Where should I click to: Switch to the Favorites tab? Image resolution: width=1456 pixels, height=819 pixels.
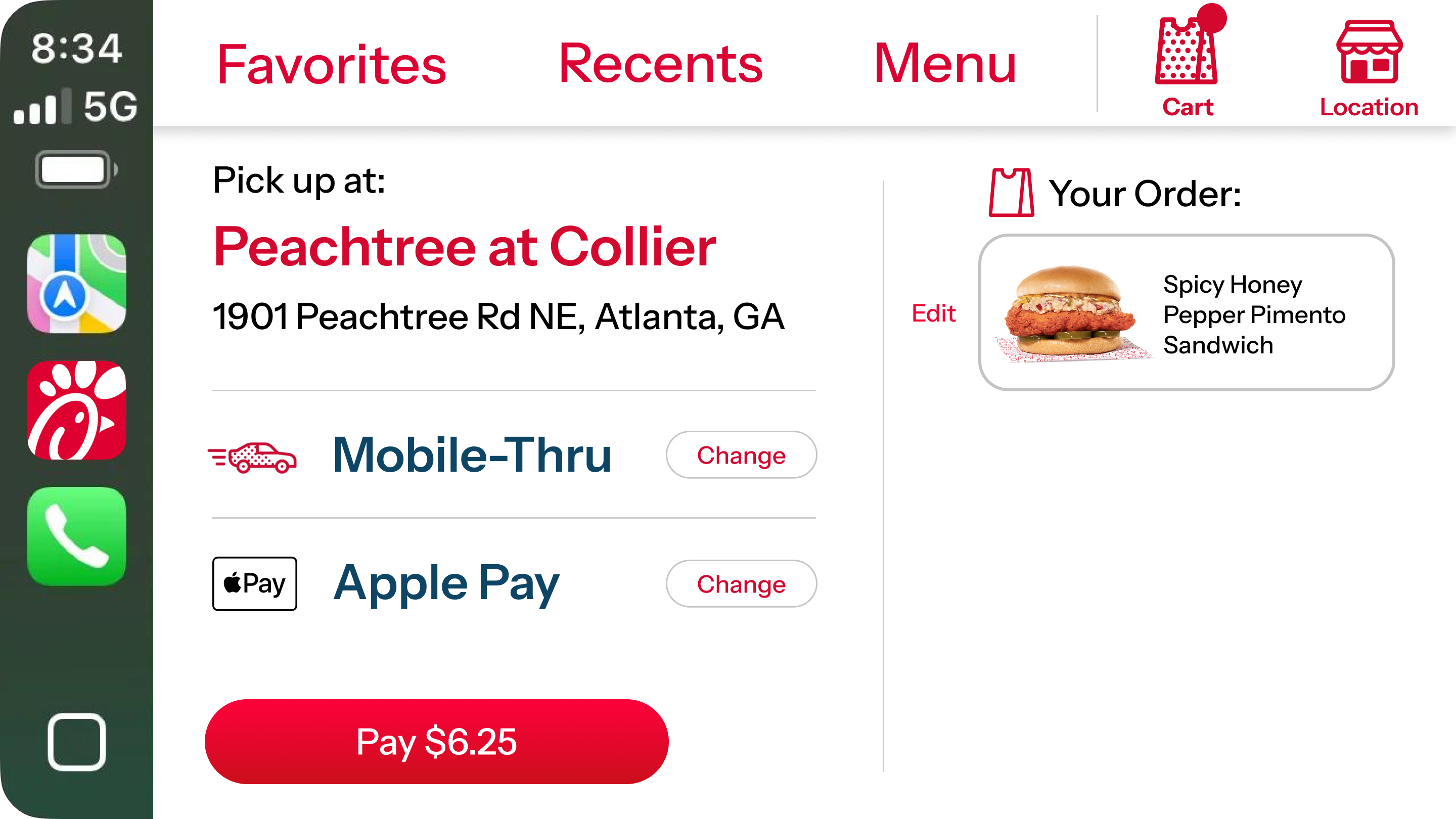(332, 64)
